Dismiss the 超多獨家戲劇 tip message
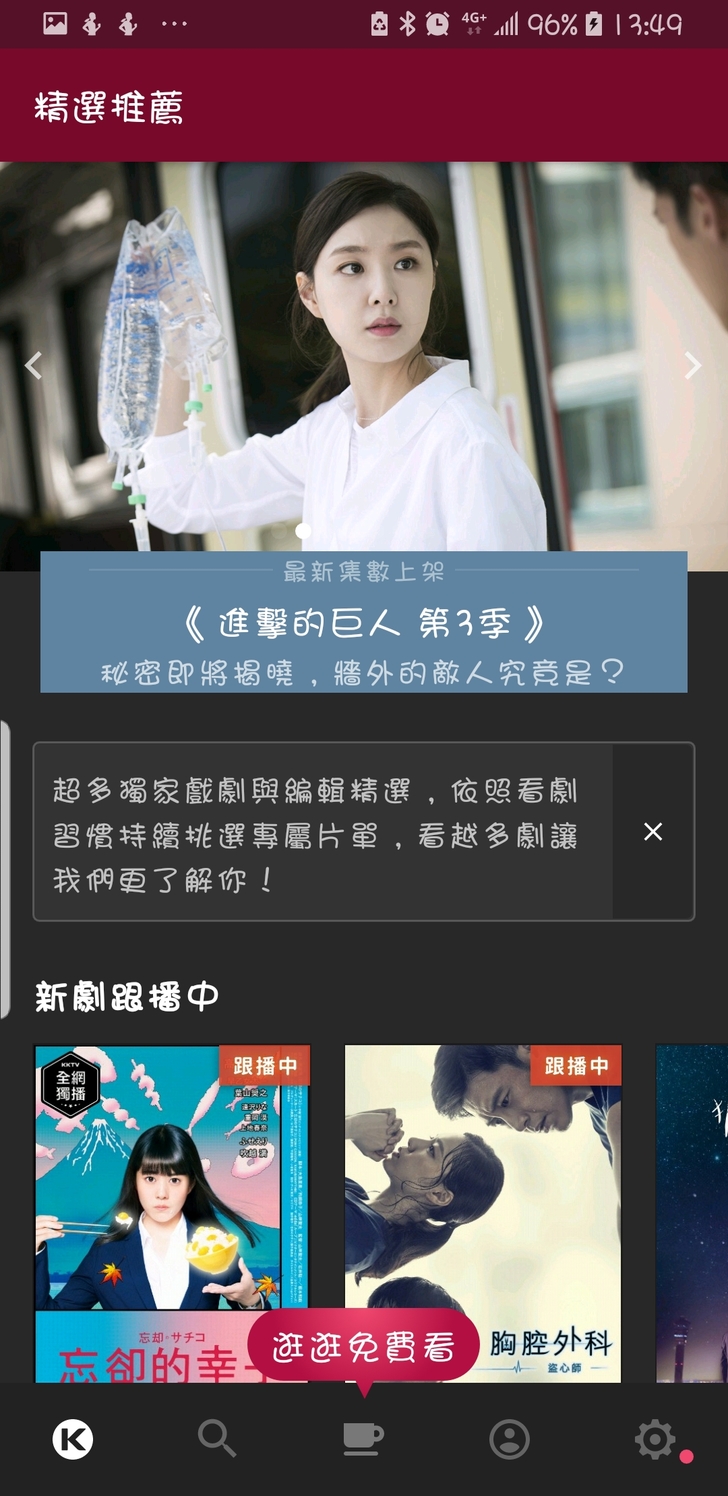This screenshot has width=728, height=1496. pyautogui.click(x=653, y=832)
